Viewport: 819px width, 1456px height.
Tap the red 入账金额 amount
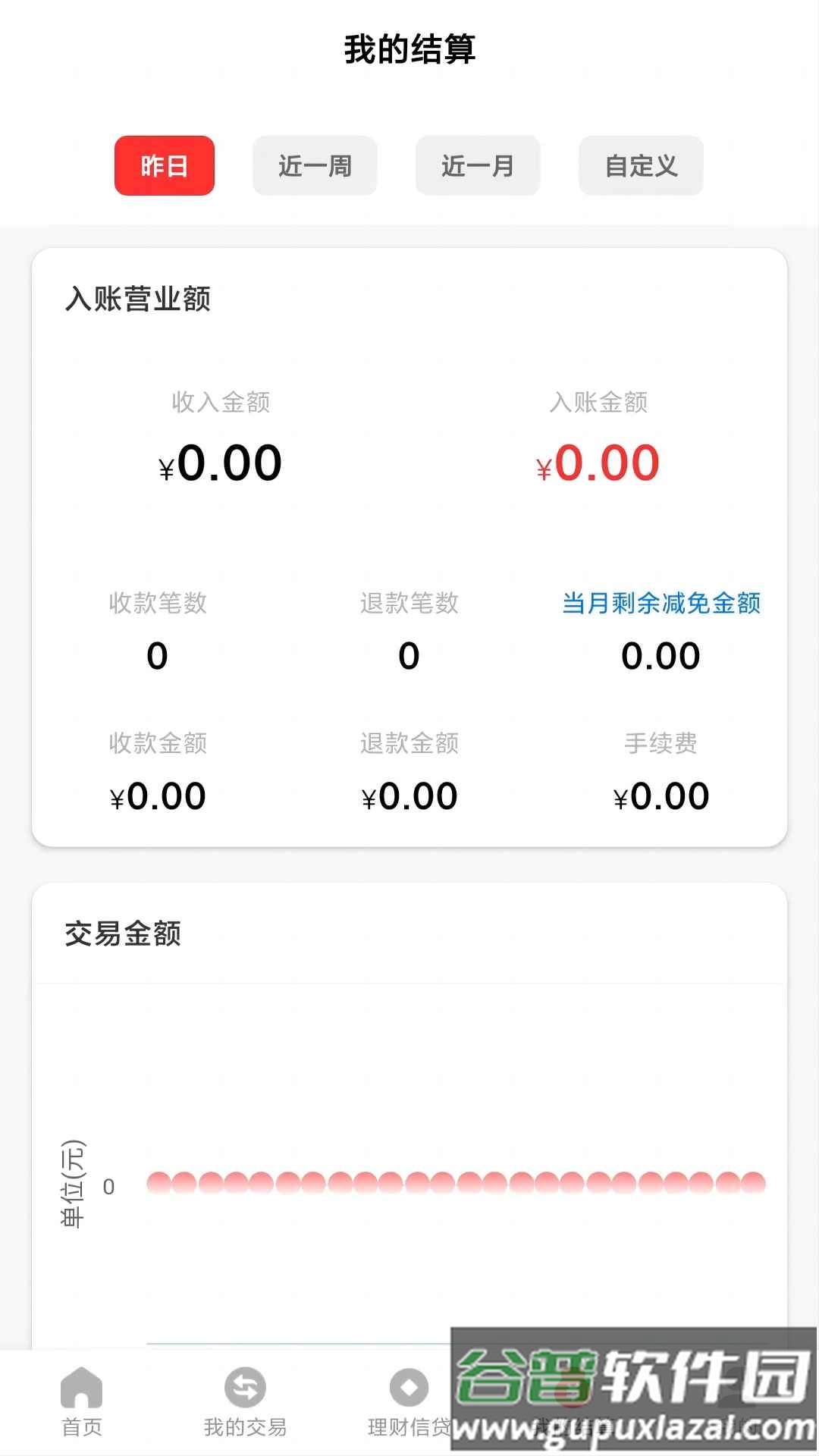pos(598,463)
